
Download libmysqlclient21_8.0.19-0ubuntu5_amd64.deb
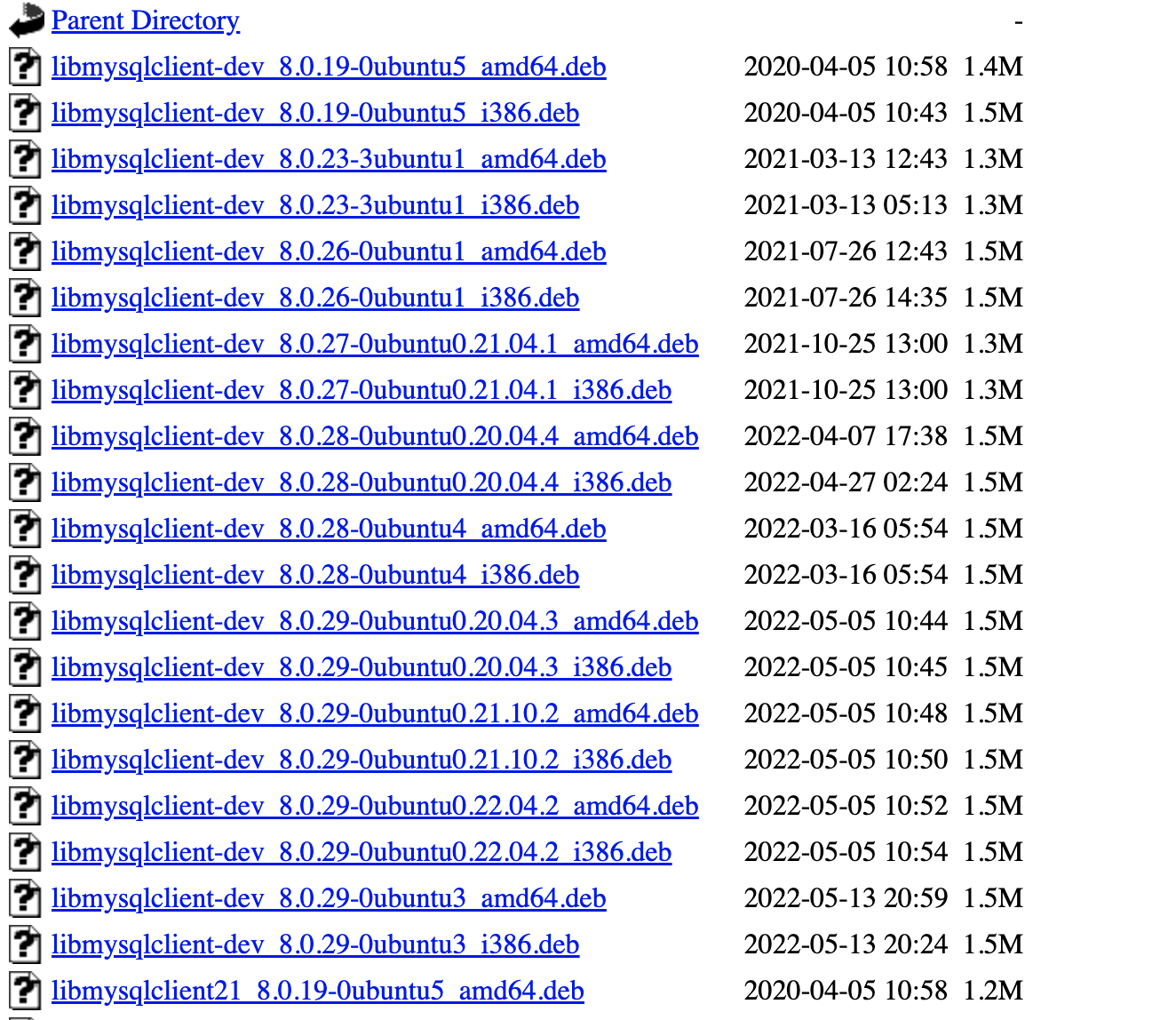click(x=318, y=991)
